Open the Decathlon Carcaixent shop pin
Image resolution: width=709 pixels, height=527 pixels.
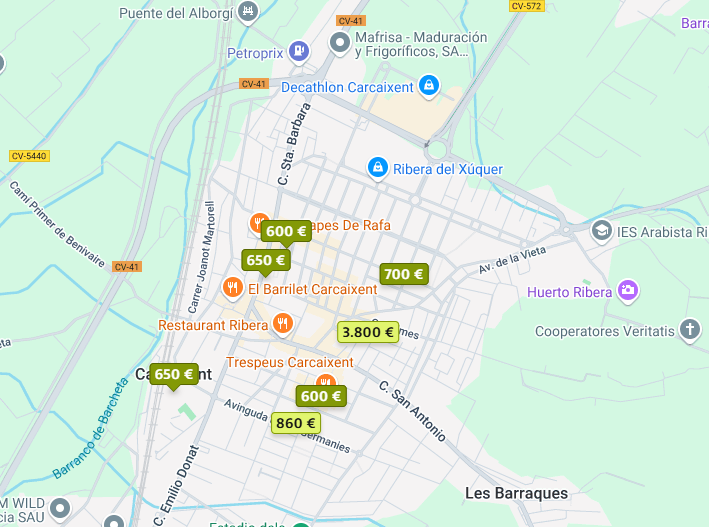[428, 86]
